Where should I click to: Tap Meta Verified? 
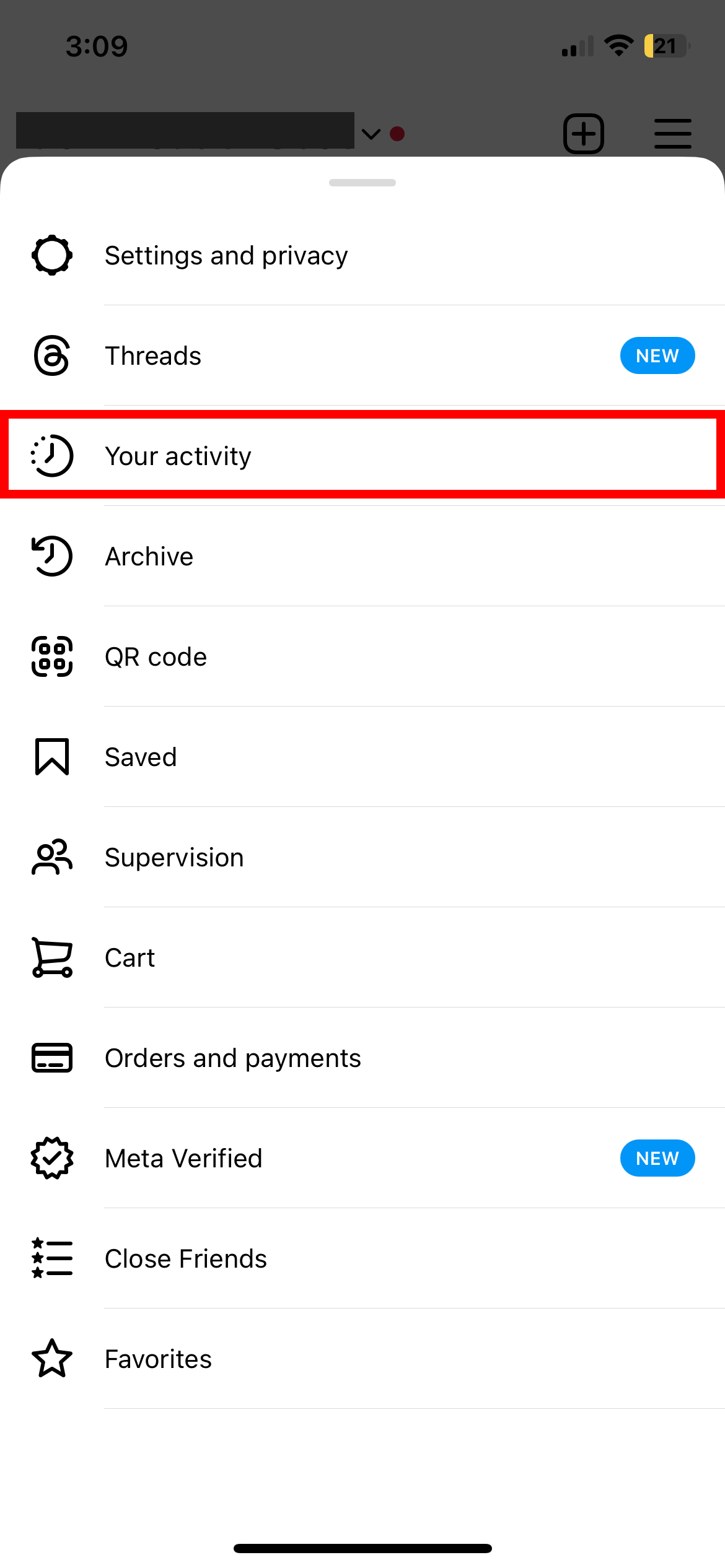[x=183, y=1159]
